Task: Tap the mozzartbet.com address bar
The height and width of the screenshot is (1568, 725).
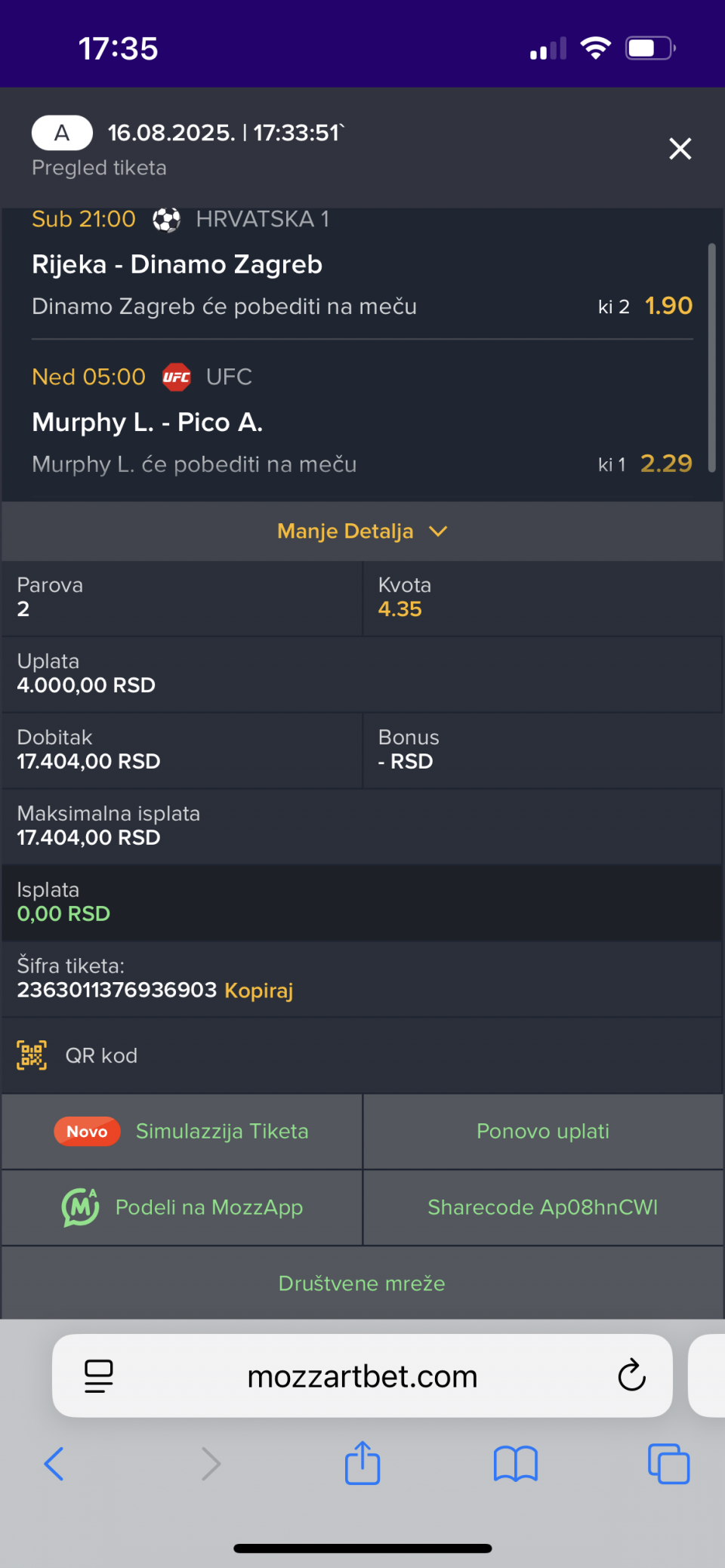Action: (362, 1376)
